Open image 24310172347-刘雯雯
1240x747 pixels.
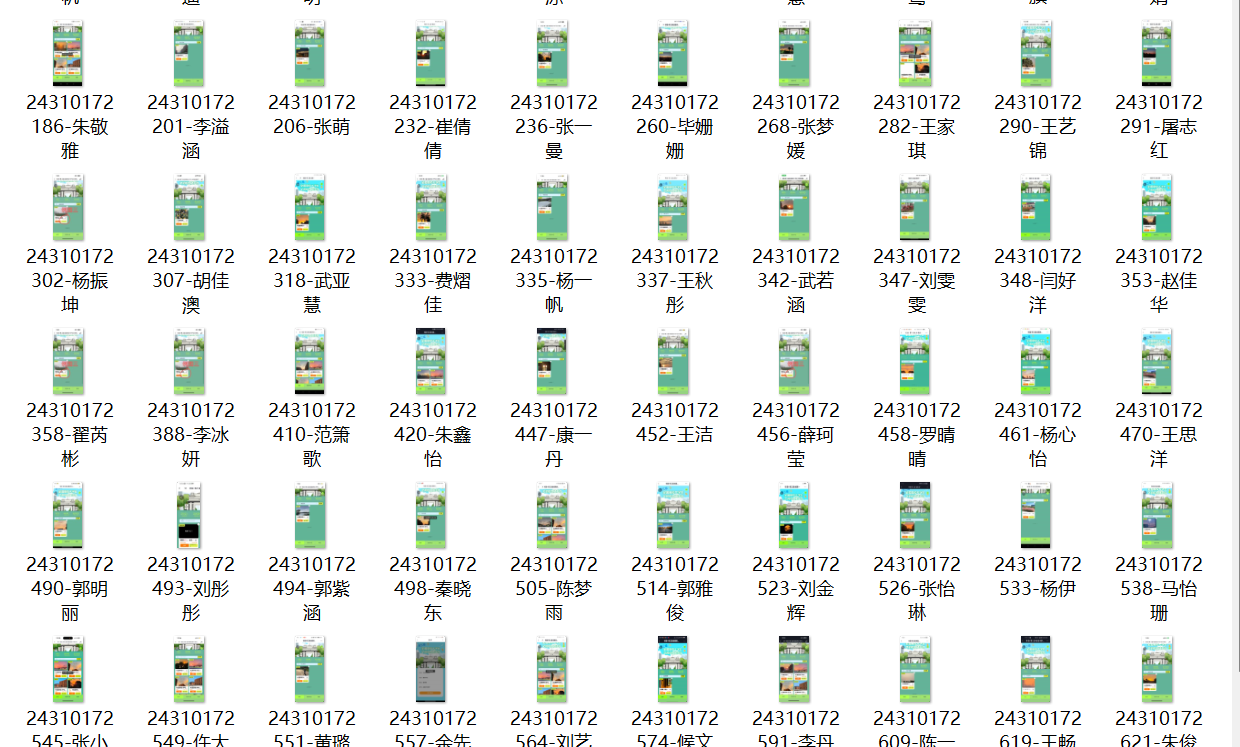tap(916, 208)
